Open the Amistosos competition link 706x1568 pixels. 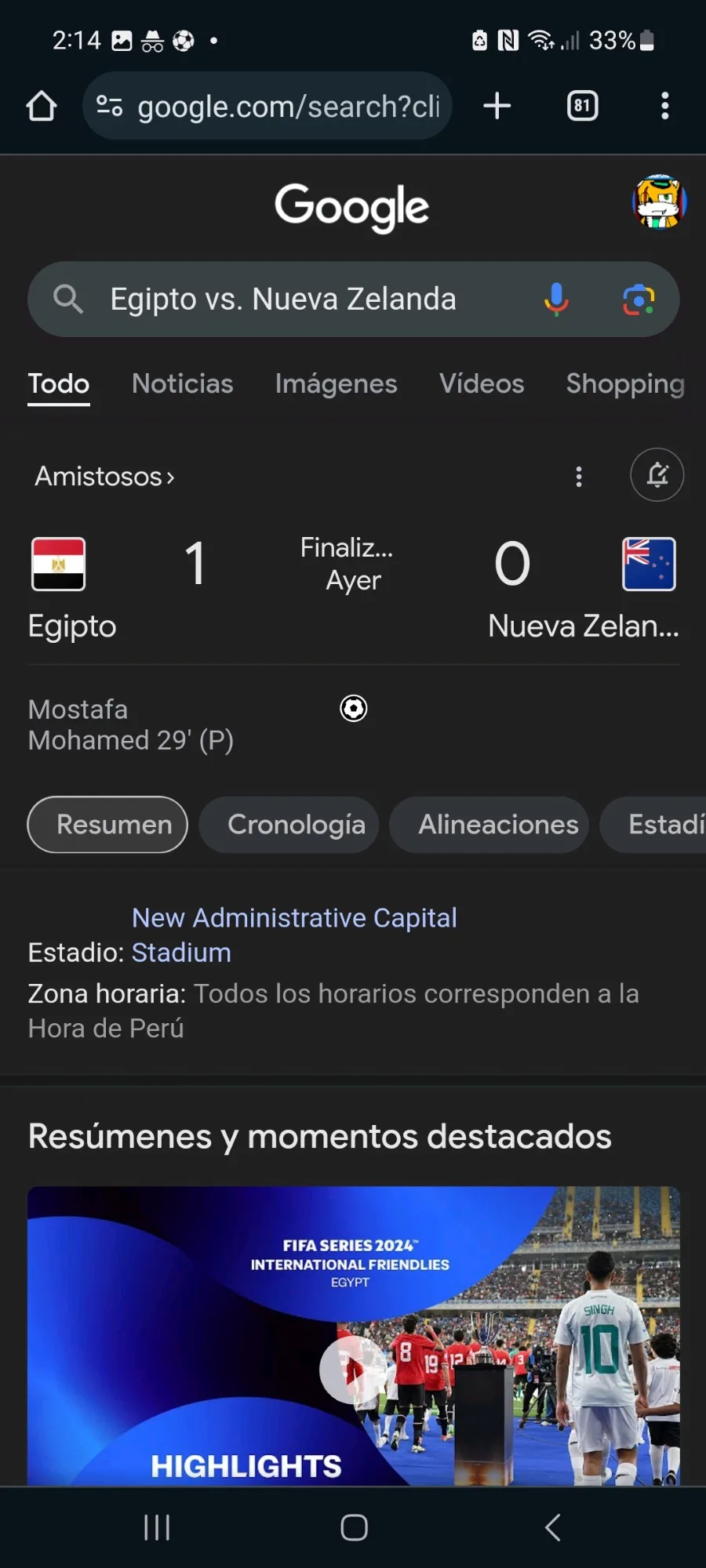pyautogui.click(x=104, y=476)
